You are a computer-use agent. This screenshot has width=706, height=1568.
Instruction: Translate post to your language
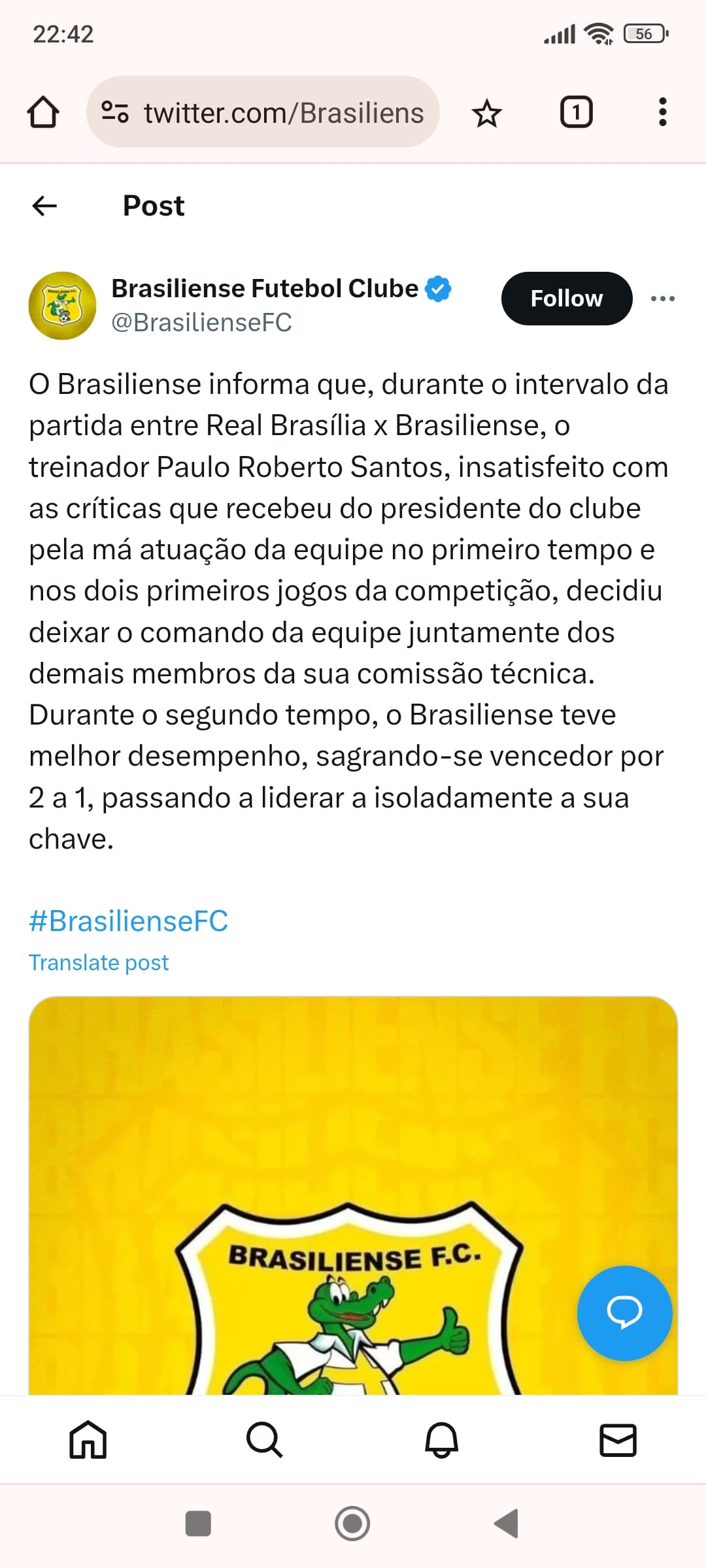[99, 962]
